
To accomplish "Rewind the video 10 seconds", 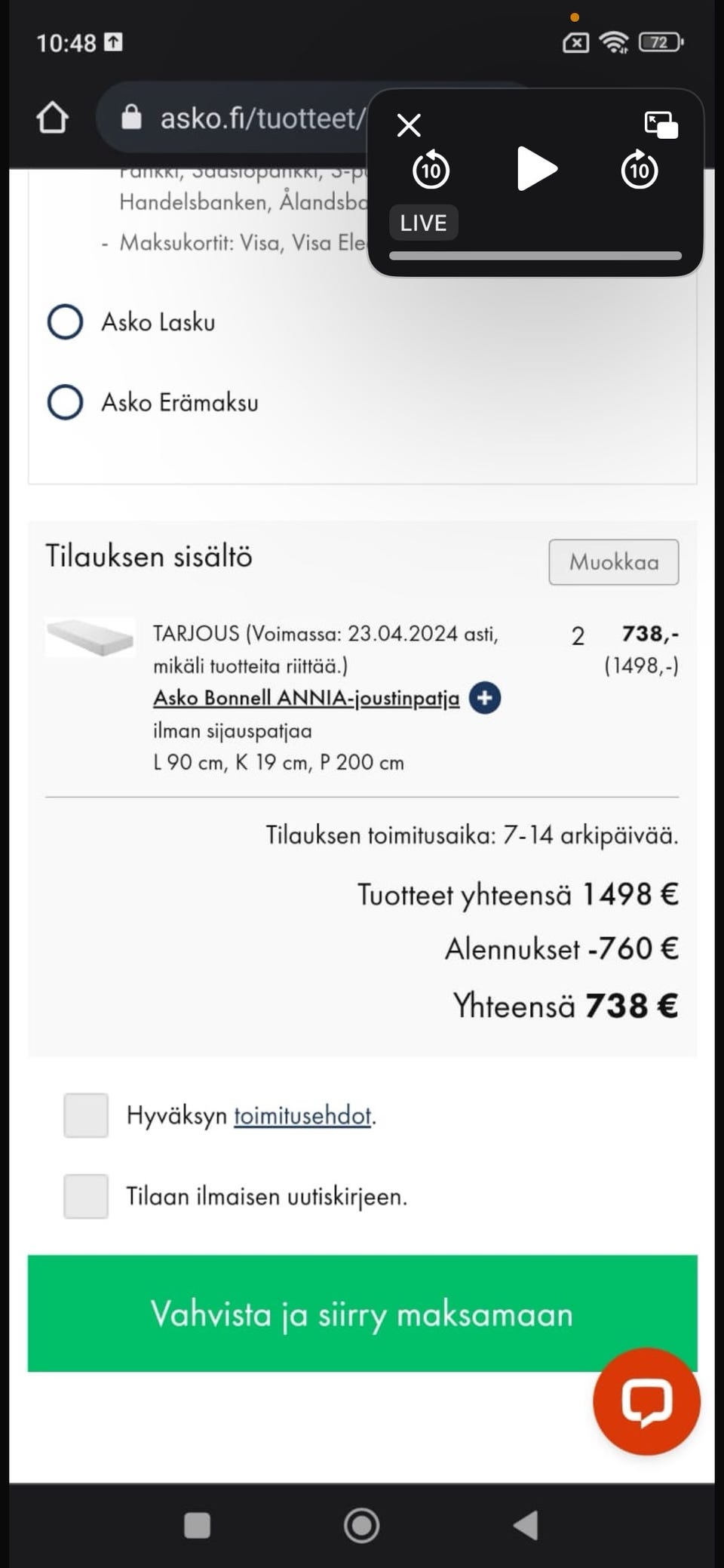I will (x=431, y=170).
